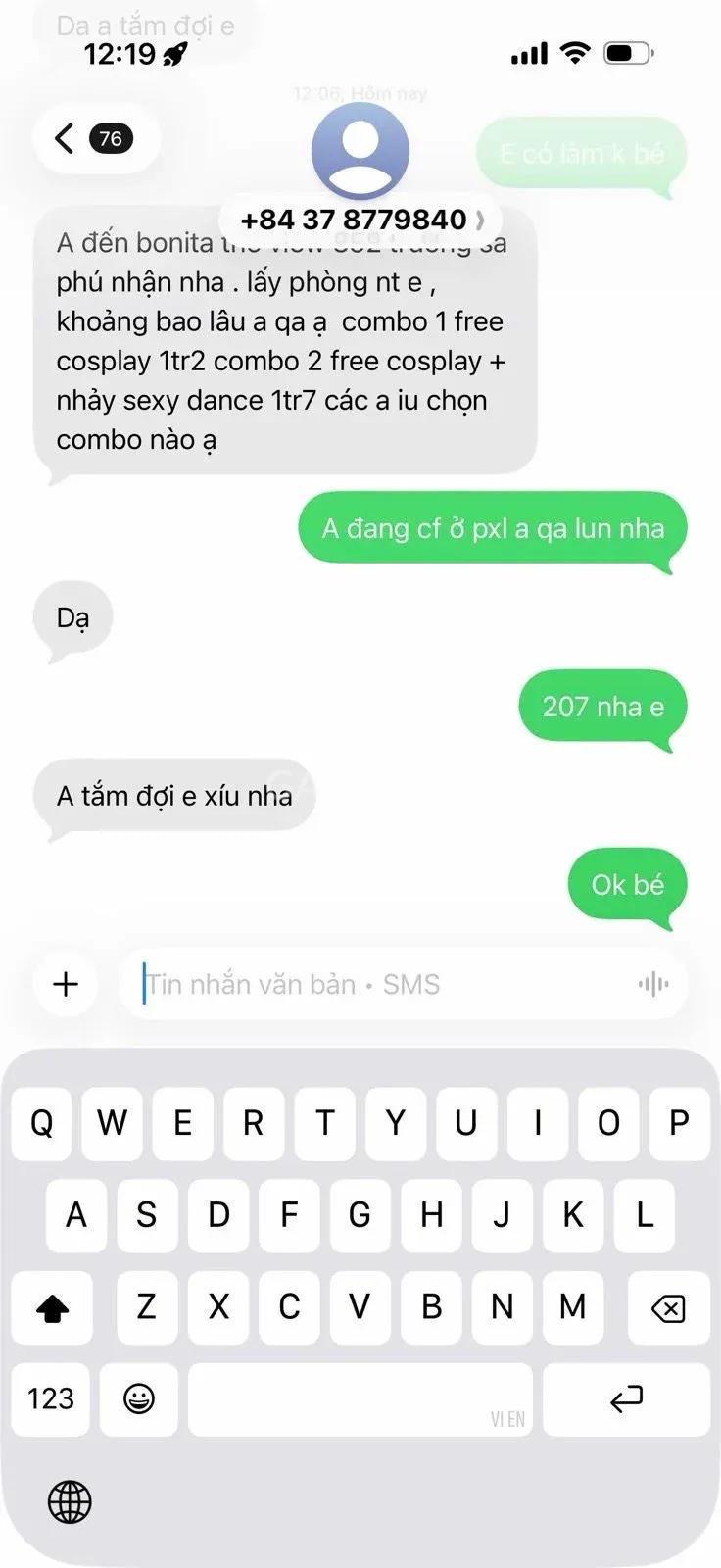This screenshot has height=1568, width=721.
Task: Tap the backspace key
Action: tap(668, 1307)
